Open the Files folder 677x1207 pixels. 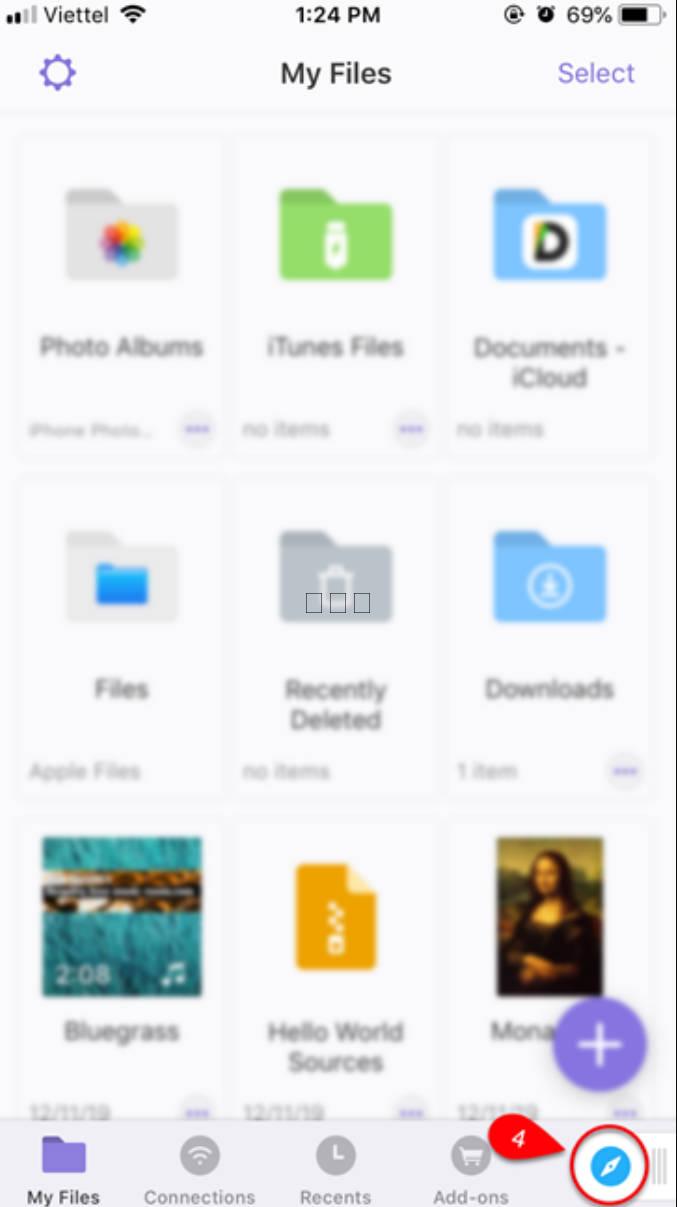point(121,578)
